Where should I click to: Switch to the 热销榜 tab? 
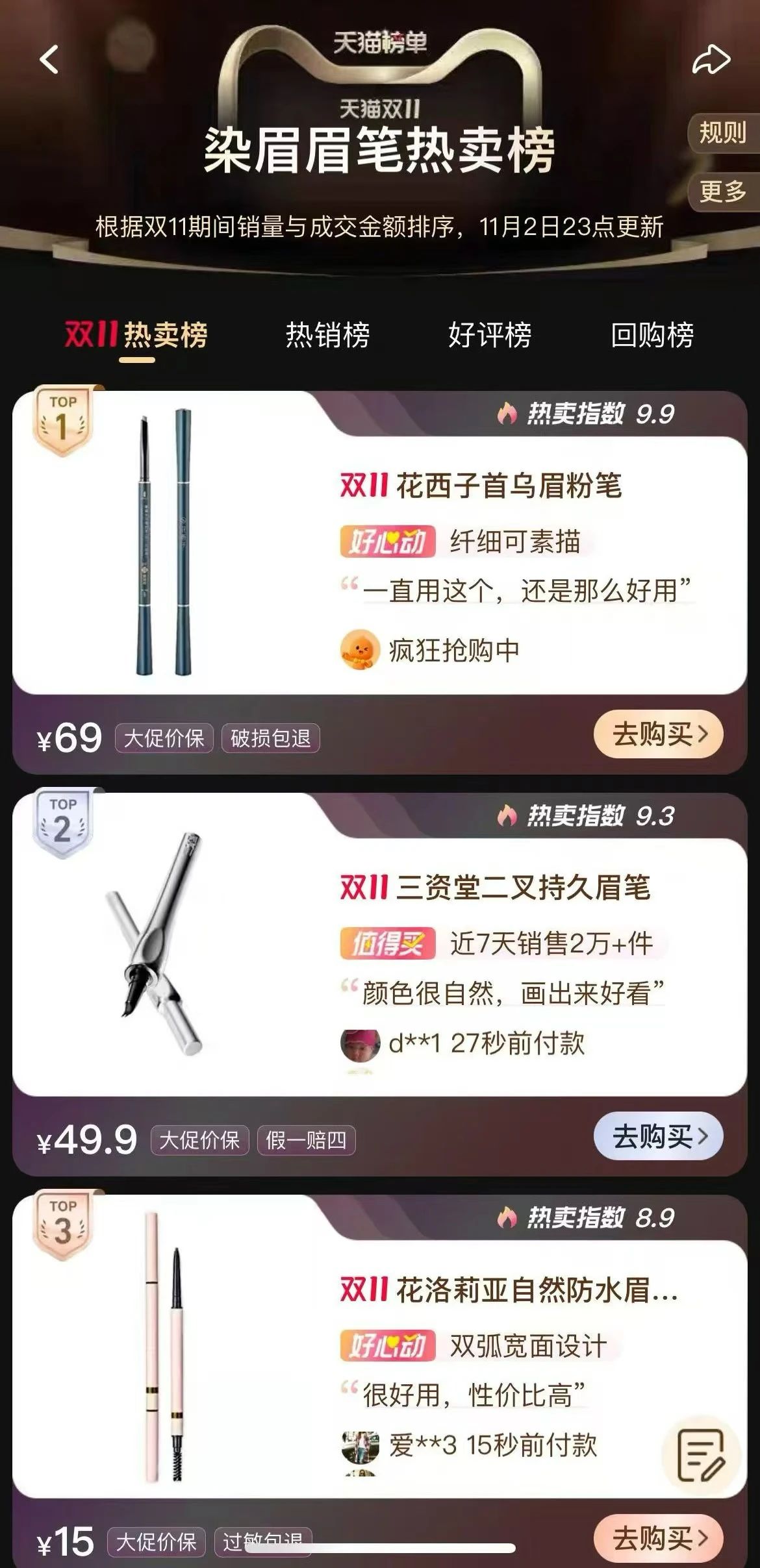click(x=327, y=336)
